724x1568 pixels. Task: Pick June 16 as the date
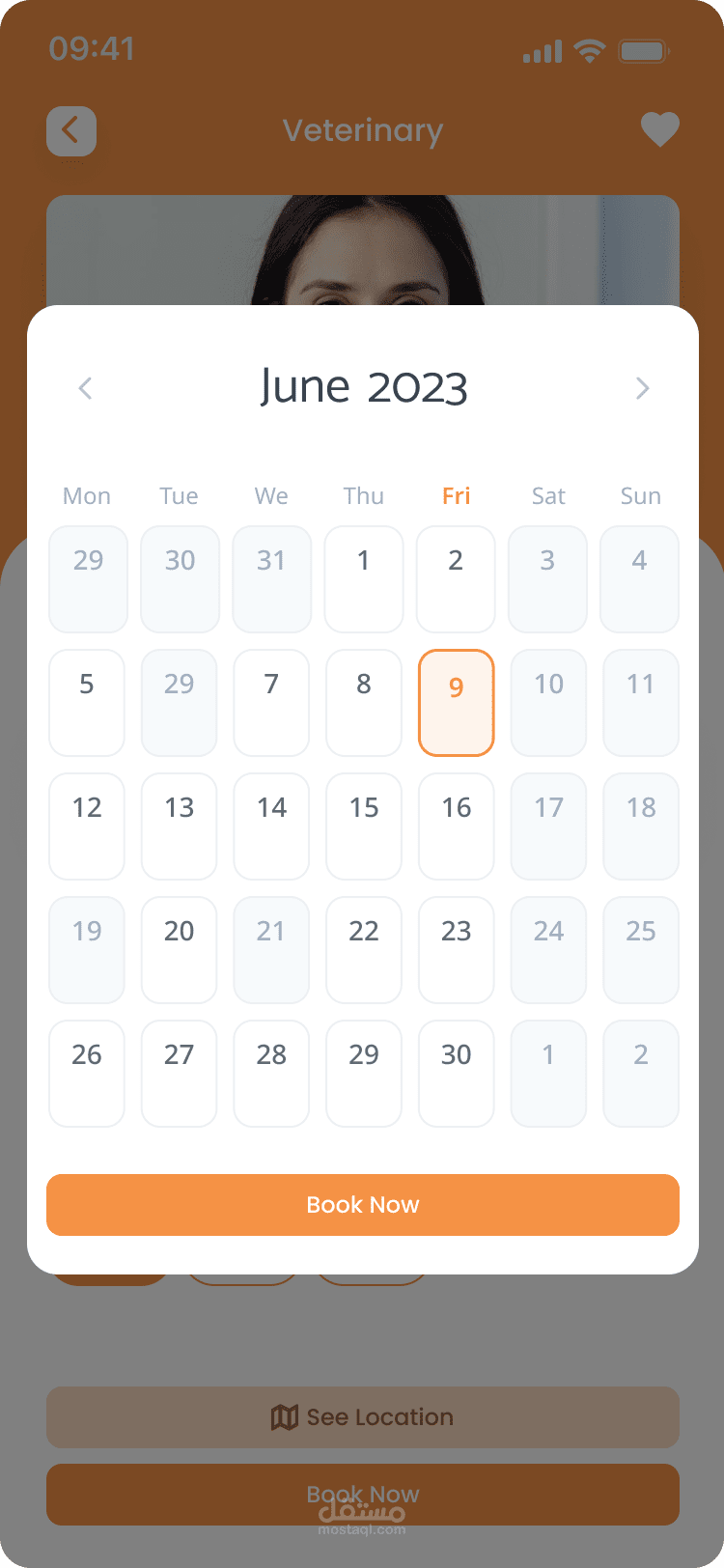point(457,826)
